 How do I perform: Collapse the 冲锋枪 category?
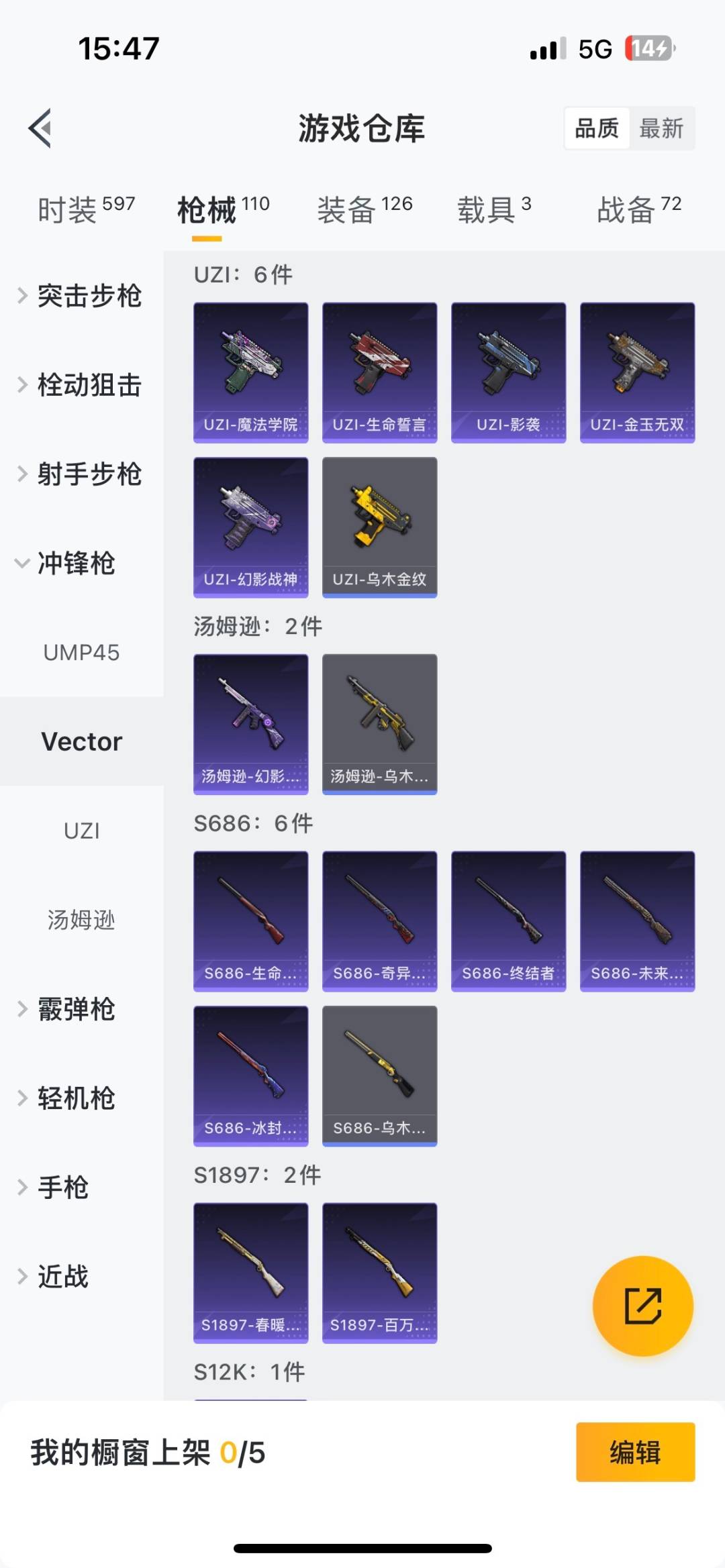(x=67, y=563)
